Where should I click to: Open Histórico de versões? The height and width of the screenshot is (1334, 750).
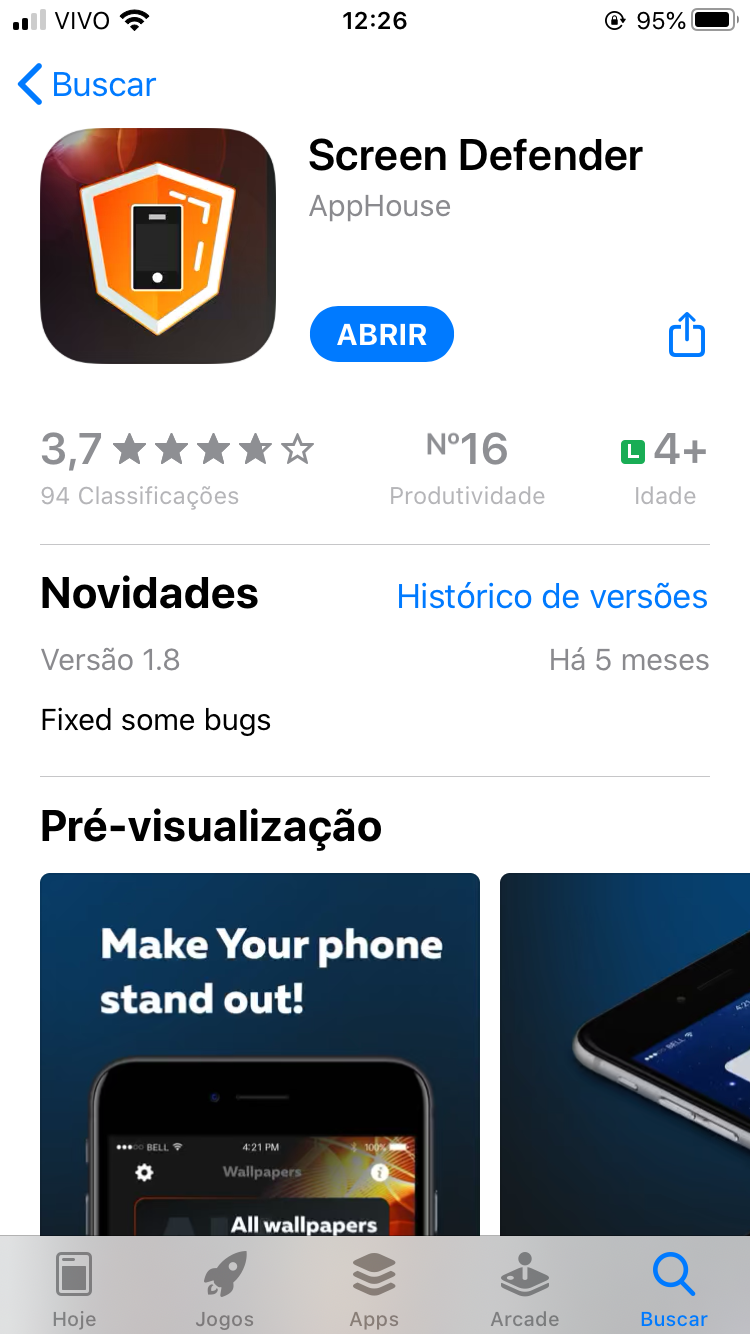(x=552, y=597)
